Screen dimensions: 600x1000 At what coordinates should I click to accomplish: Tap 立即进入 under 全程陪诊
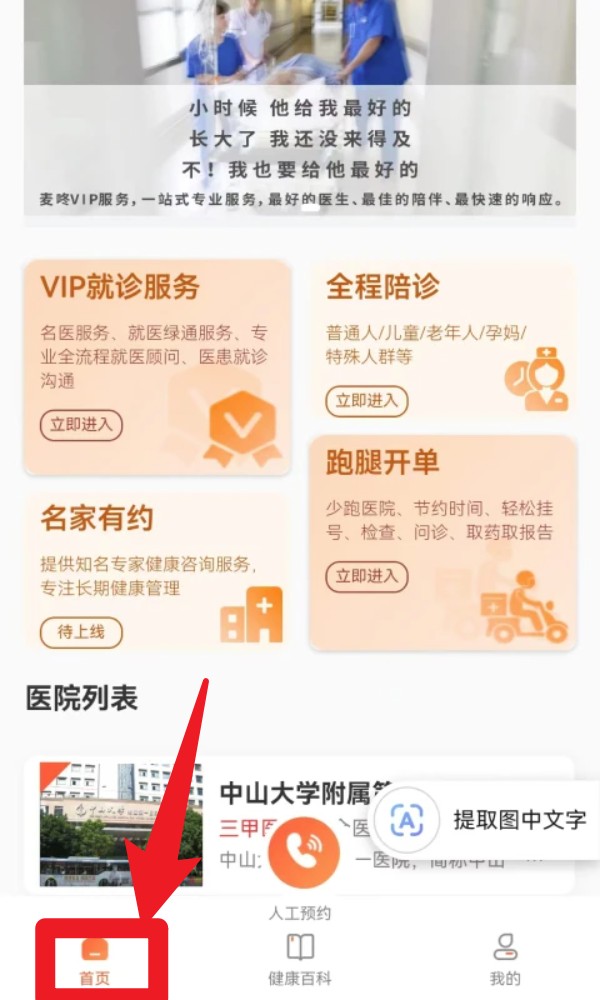click(367, 401)
